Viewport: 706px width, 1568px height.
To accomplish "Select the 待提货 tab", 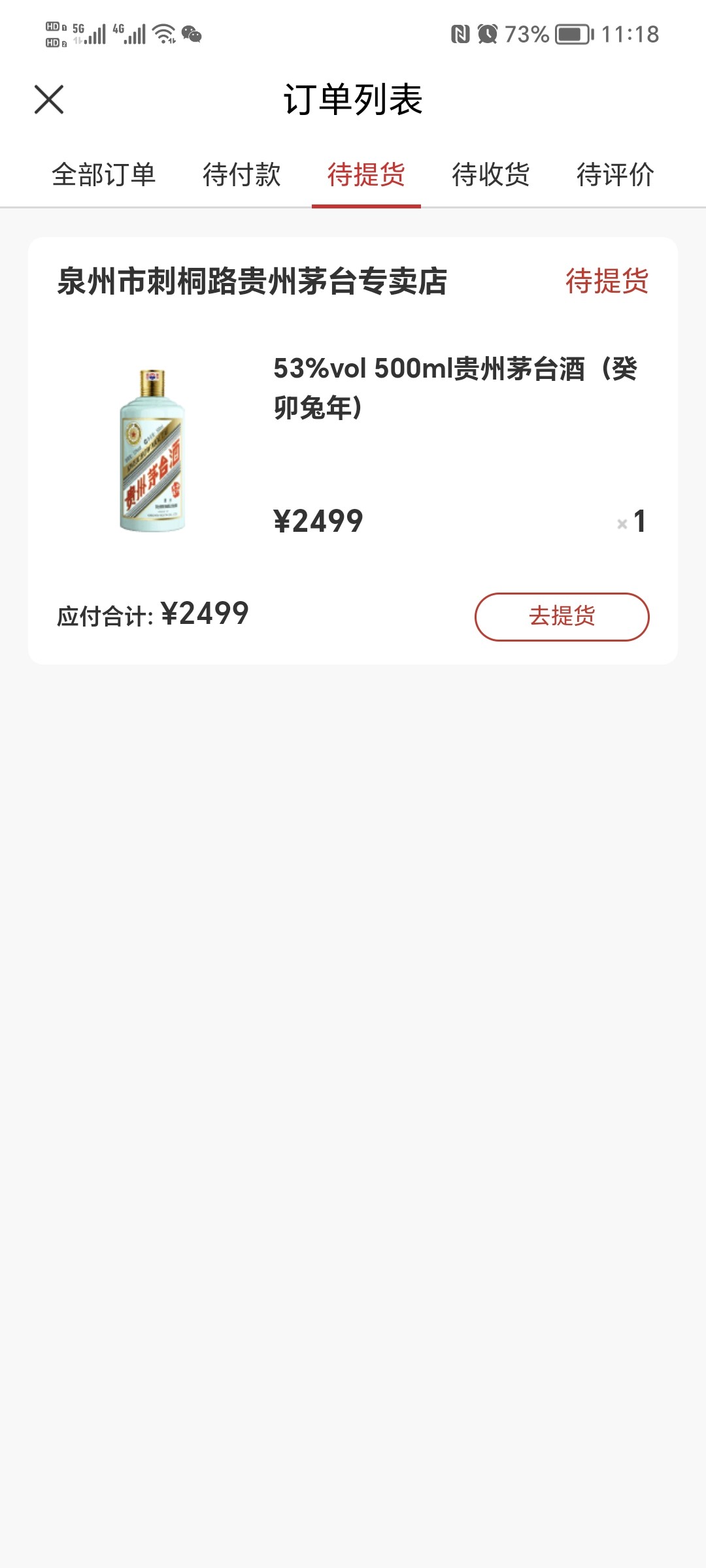I will 366,175.
